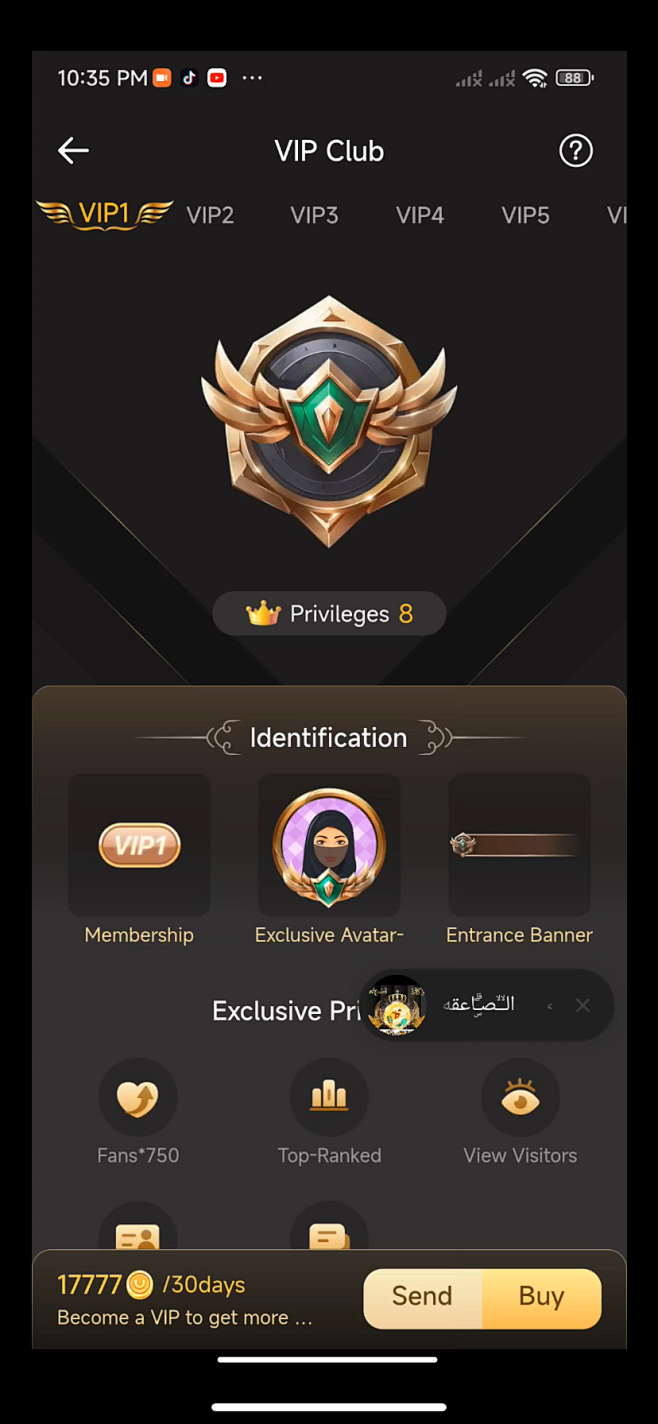
Task: Go back from VIP Club
Action: click(73, 151)
